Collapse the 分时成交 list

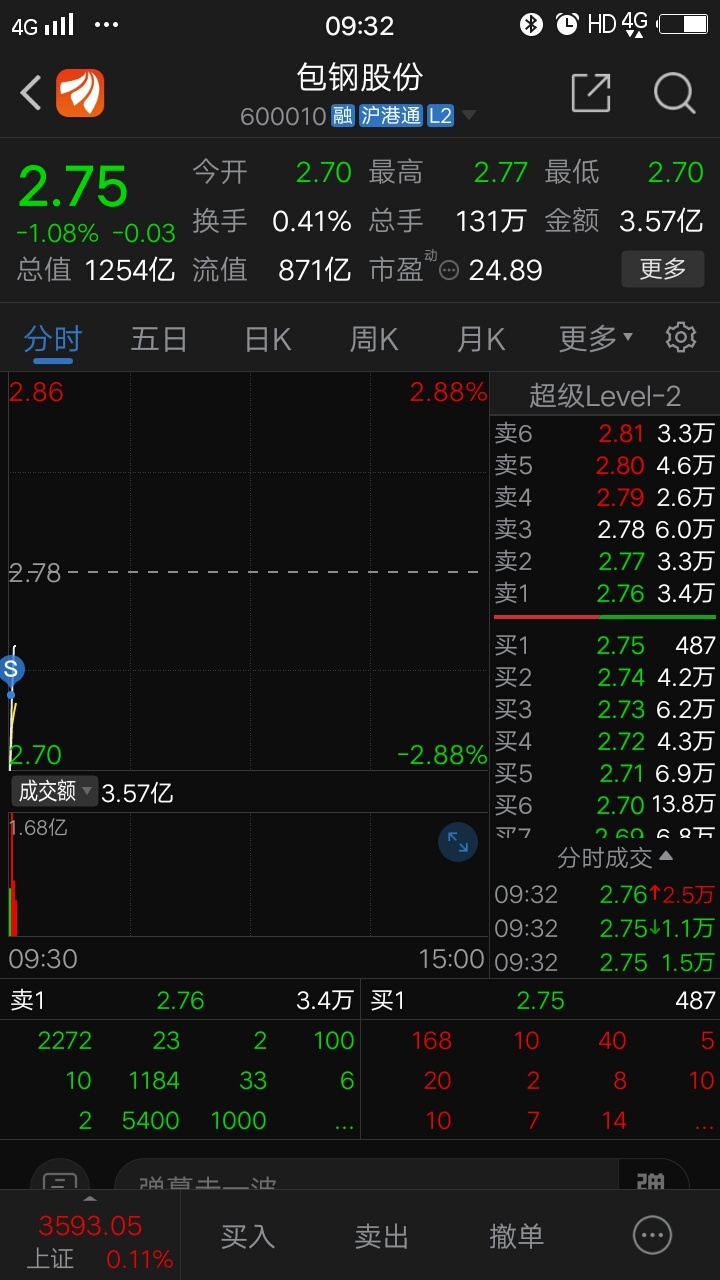615,857
